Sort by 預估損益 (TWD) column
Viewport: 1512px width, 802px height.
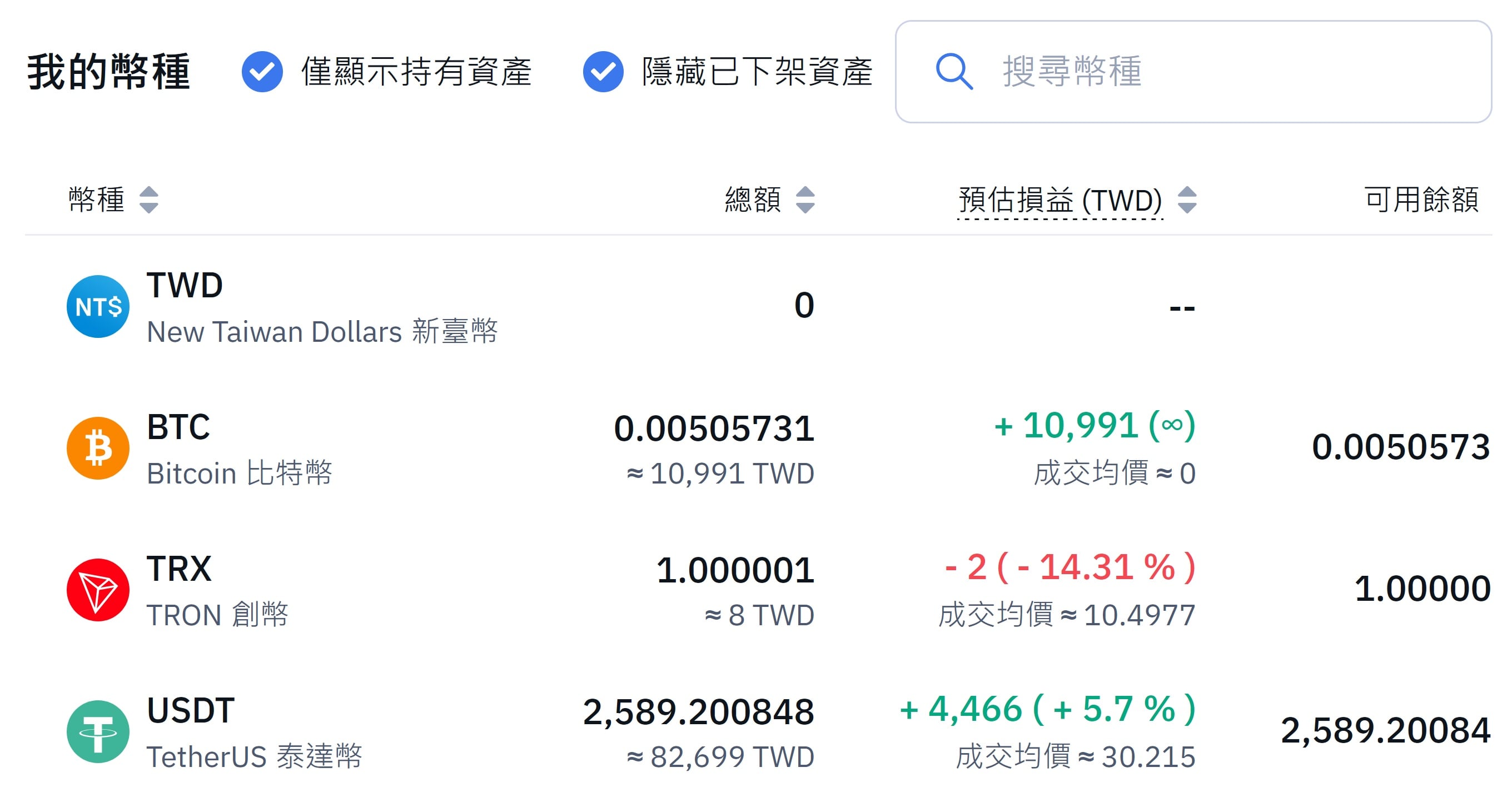click(1187, 200)
